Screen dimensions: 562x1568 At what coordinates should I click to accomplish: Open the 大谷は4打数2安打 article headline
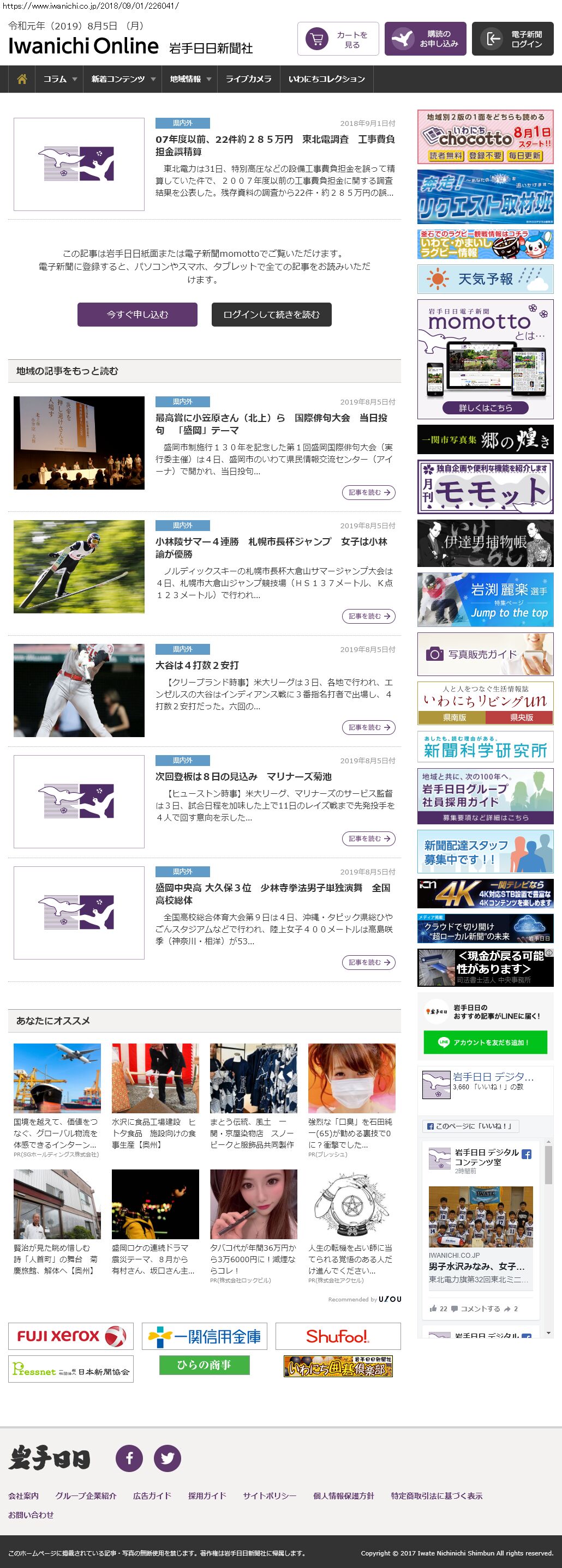click(x=198, y=665)
